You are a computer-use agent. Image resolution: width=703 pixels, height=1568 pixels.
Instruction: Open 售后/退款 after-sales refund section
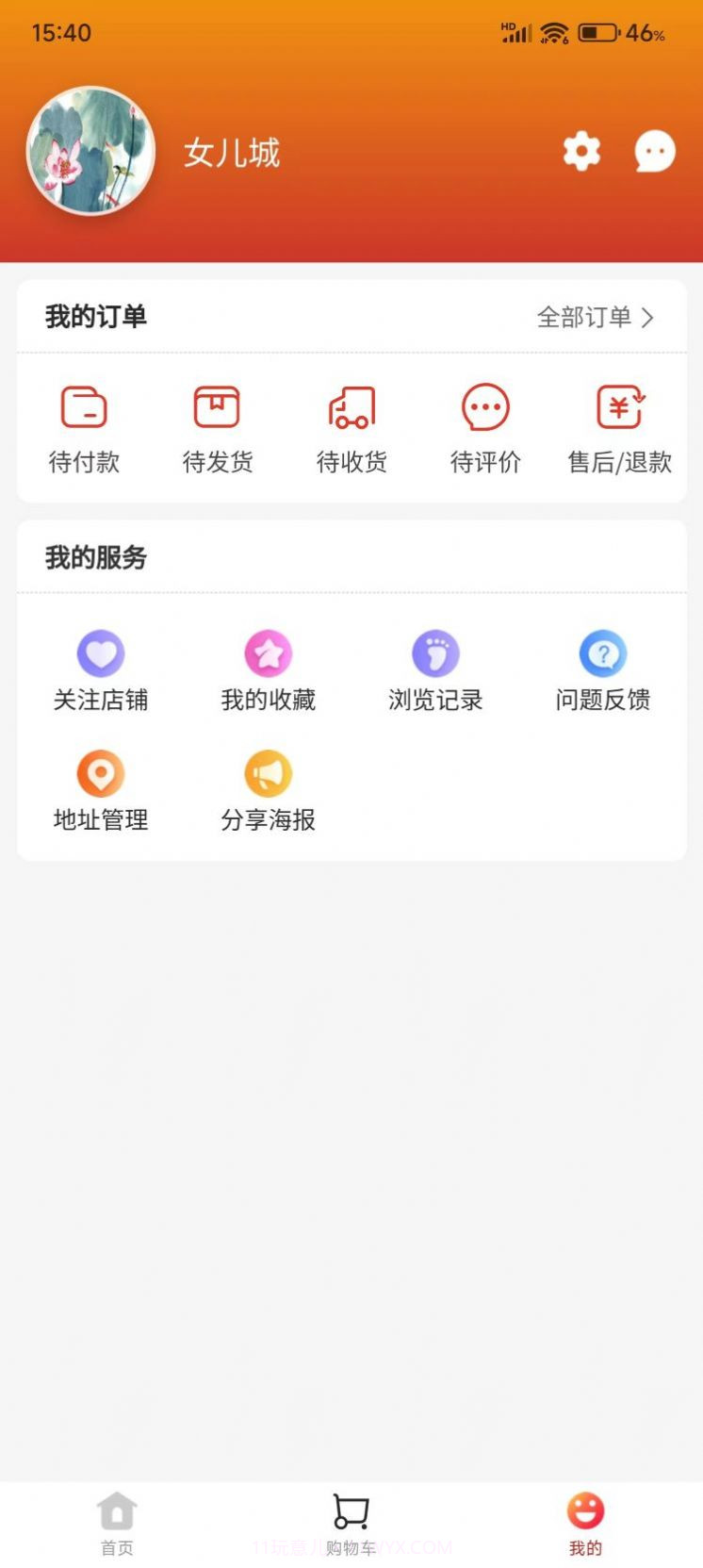tap(619, 424)
